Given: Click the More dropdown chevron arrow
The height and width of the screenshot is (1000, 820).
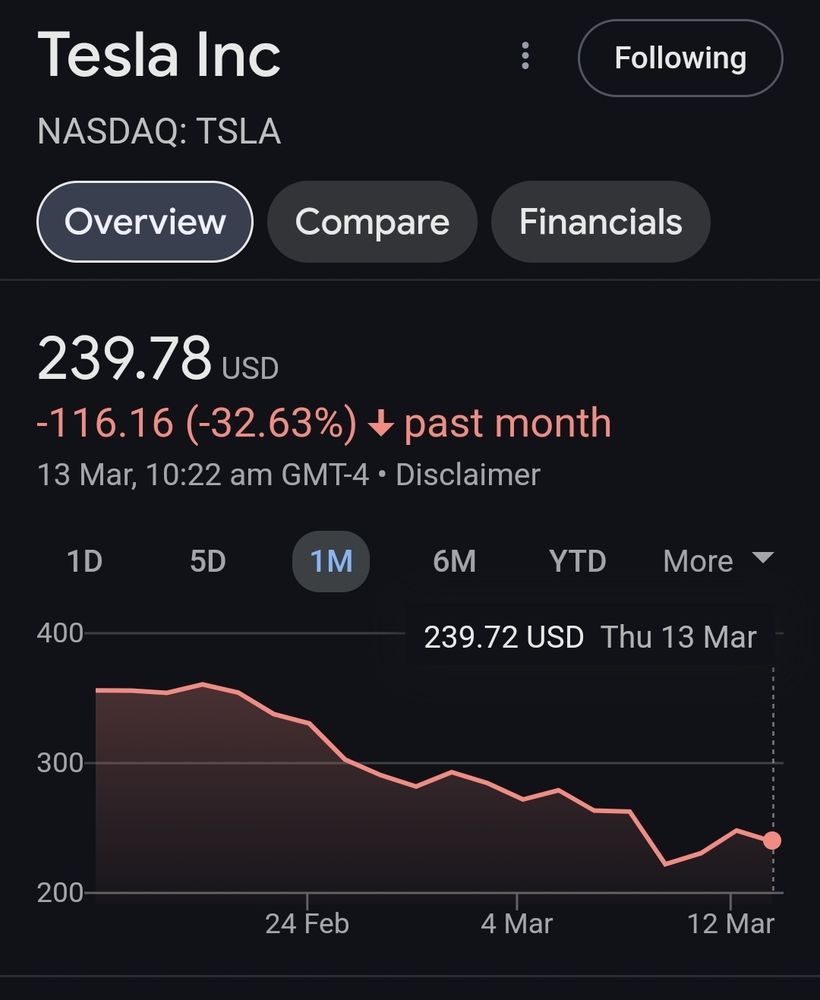Looking at the screenshot, I should tap(762, 561).
